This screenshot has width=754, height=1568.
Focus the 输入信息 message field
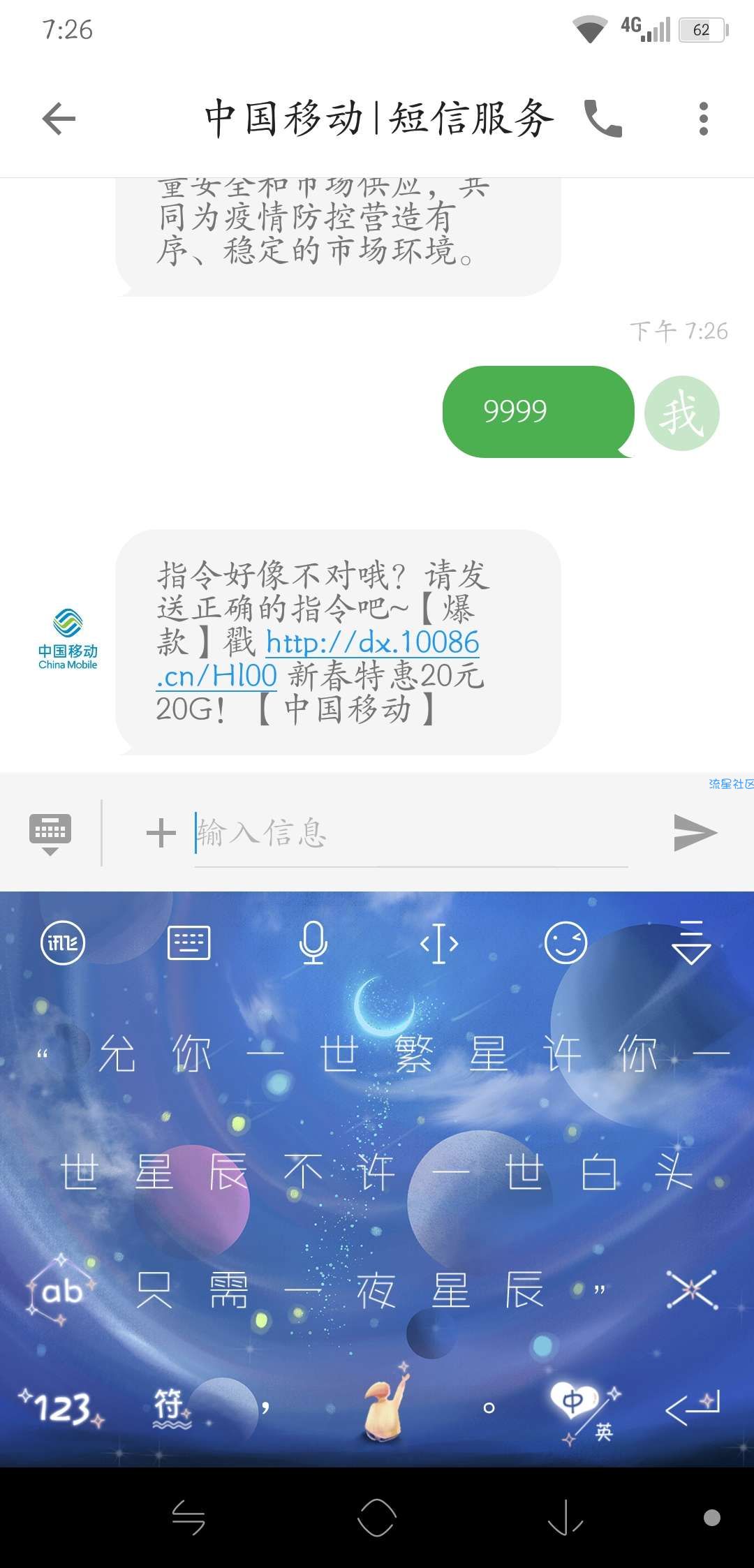coord(411,833)
